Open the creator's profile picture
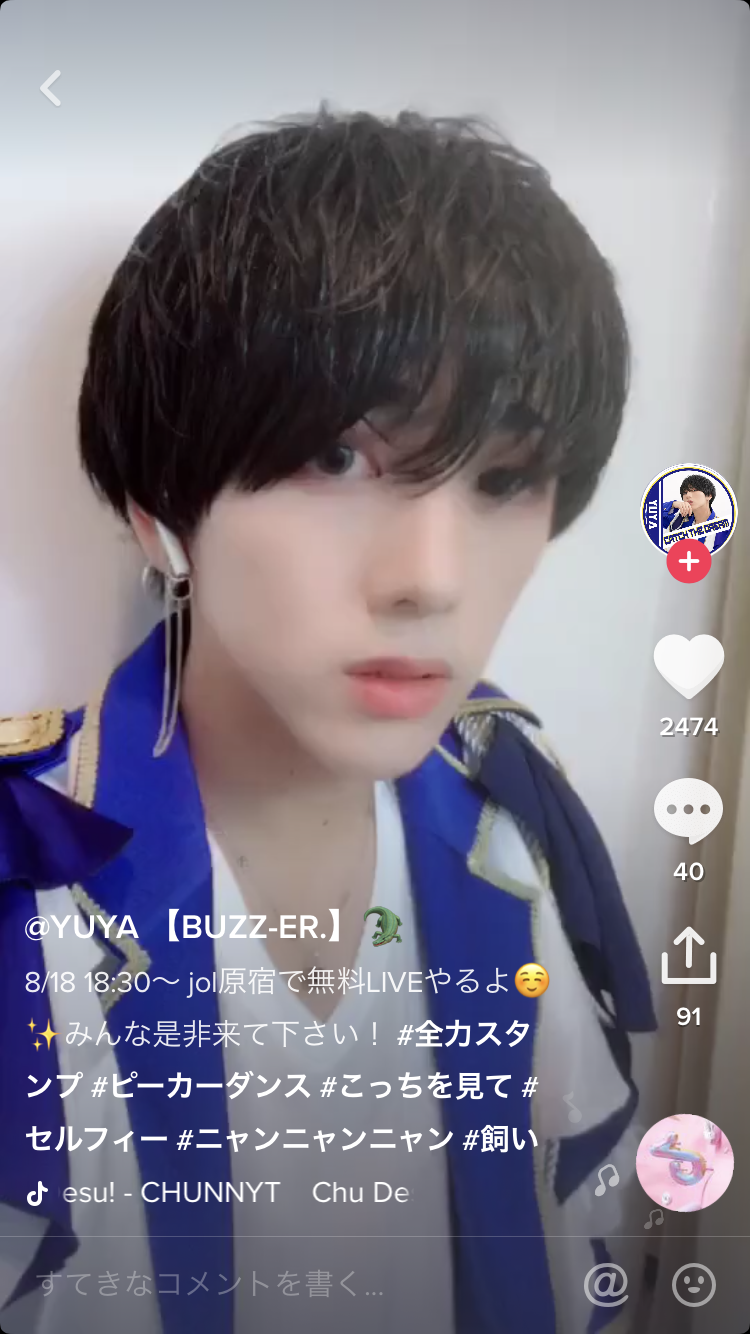 coord(688,511)
